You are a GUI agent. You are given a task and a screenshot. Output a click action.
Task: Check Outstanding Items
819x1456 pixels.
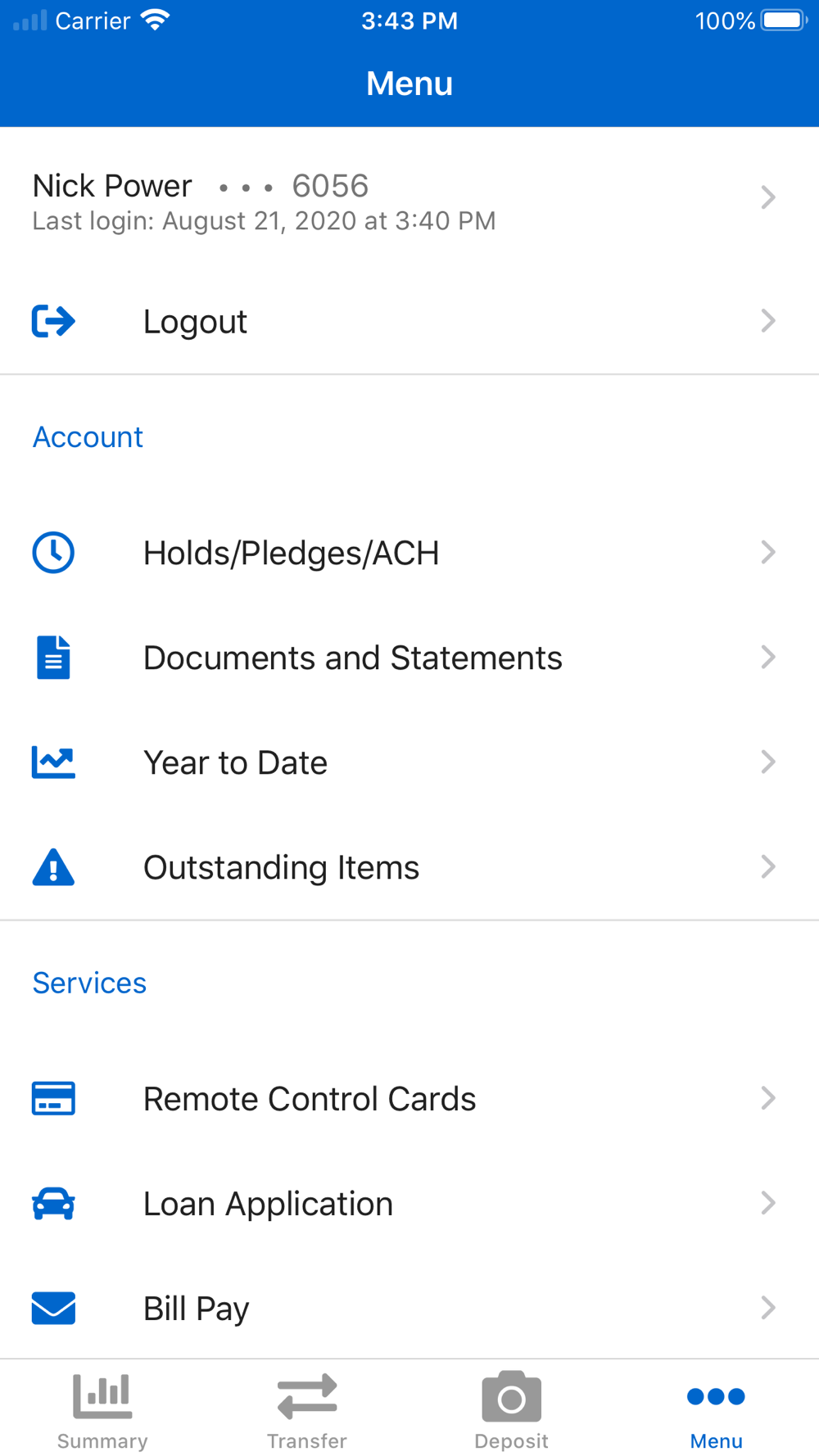409,867
